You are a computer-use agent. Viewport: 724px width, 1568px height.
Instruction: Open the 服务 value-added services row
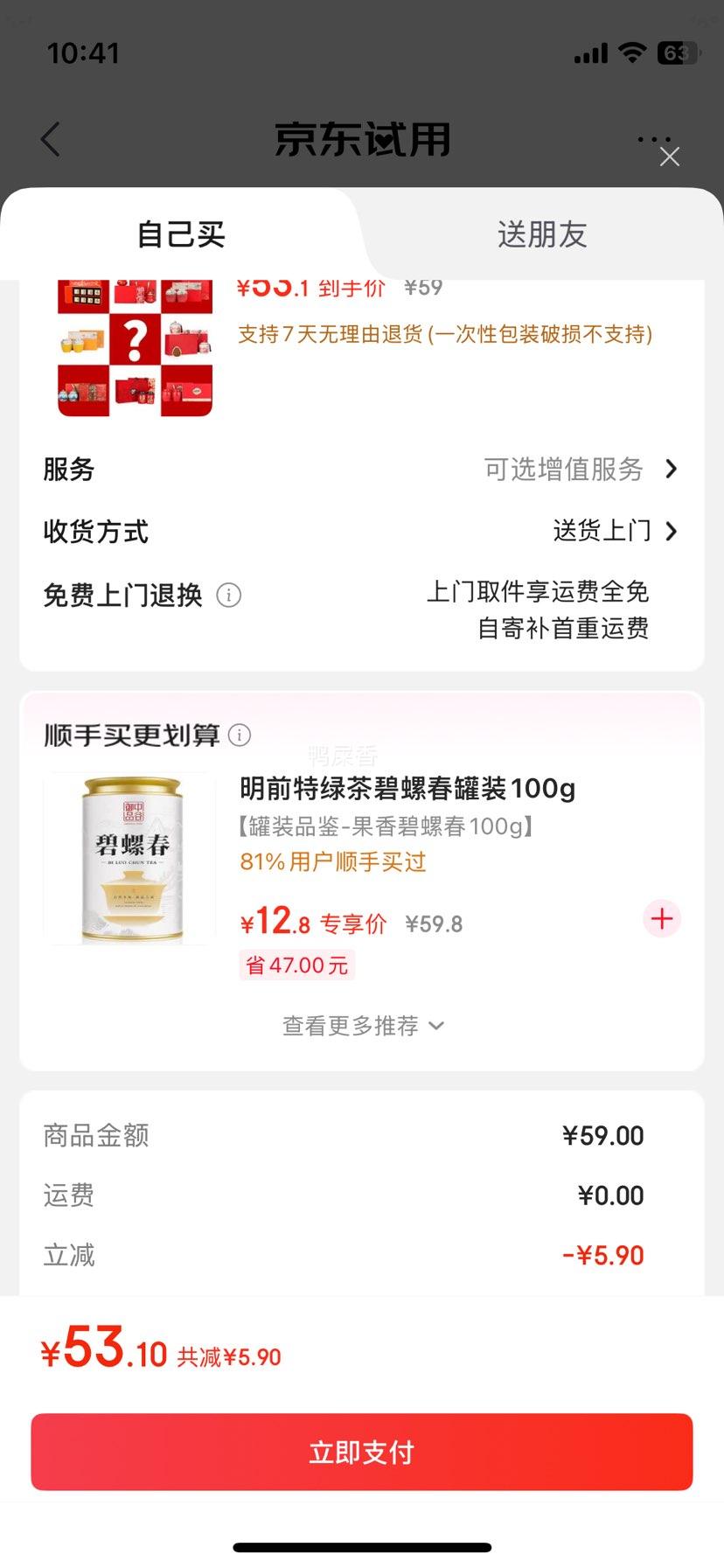pos(362,470)
